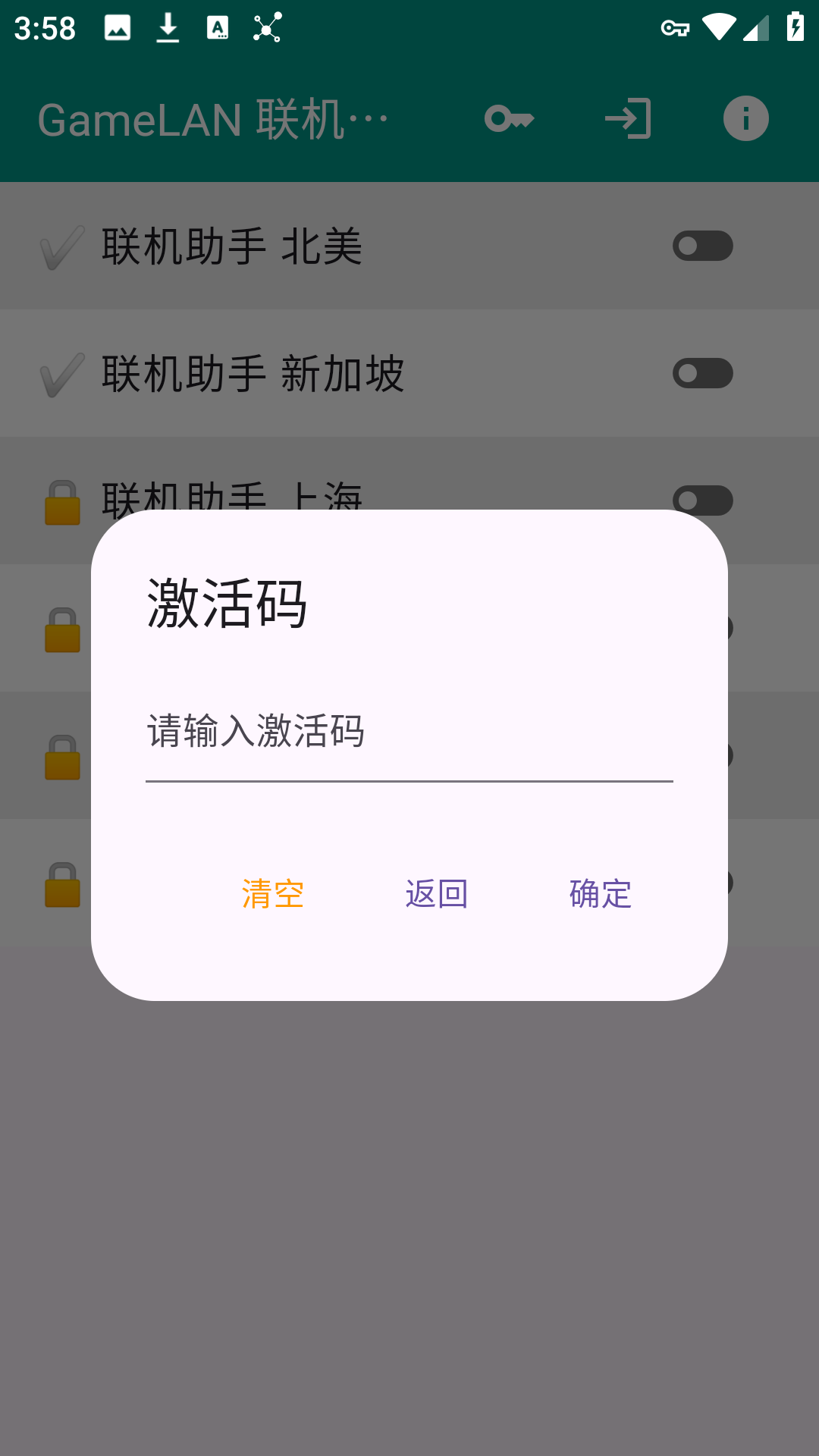Tap the checkmark beside 联机助手 北美
The height and width of the screenshot is (1456, 819).
[62, 245]
